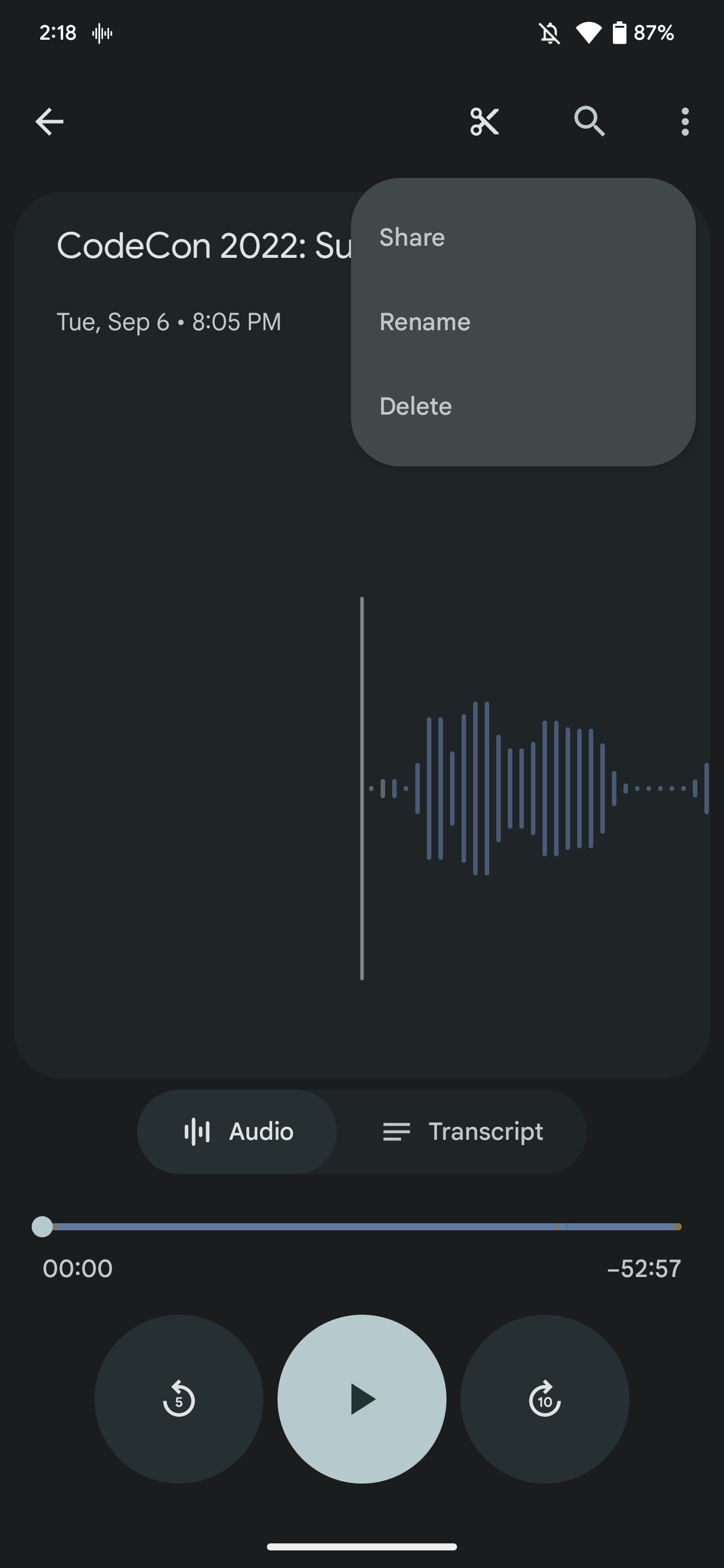Select Share from the menu
Image resolution: width=724 pixels, height=1568 pixels.
[412, 237]
